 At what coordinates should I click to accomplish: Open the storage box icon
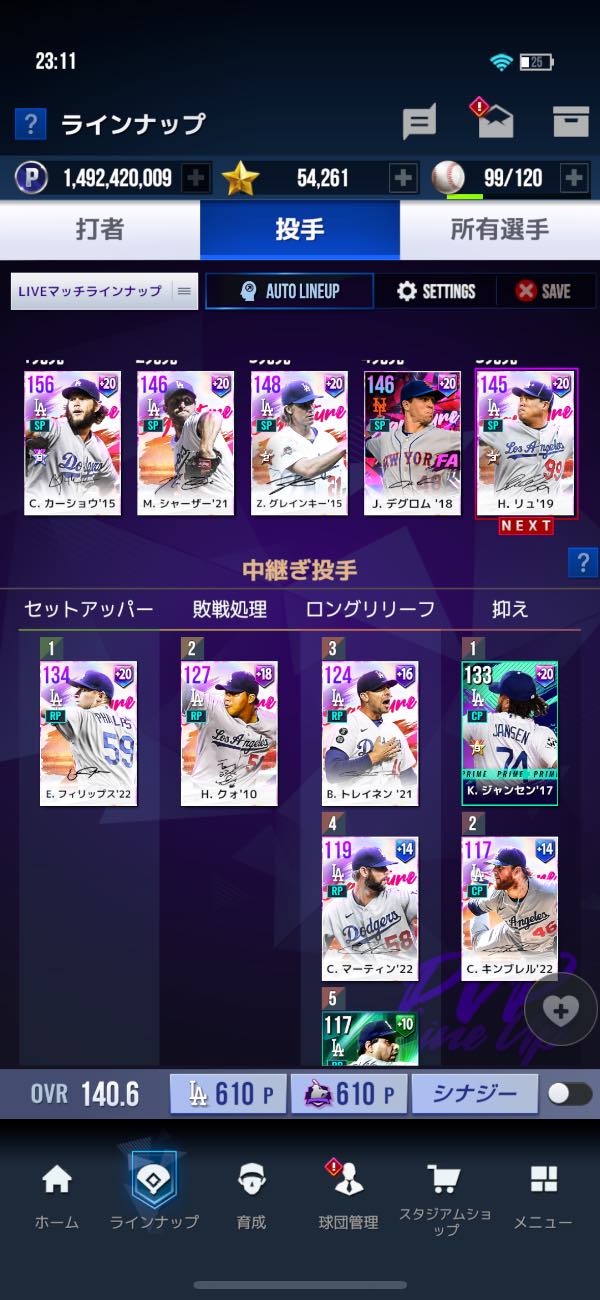[570, 122]
